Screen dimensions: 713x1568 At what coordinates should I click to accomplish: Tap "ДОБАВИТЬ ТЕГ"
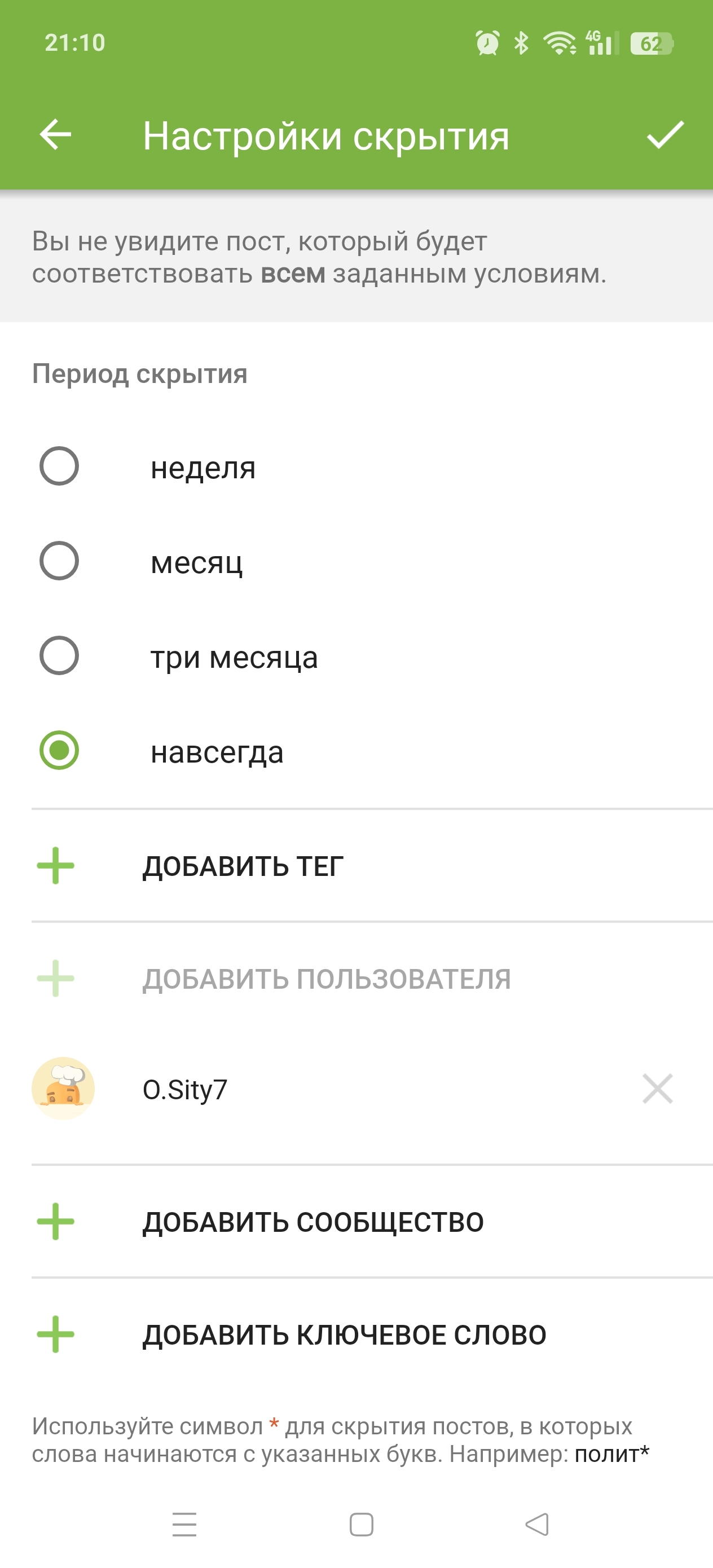click(x=356, y=866)
